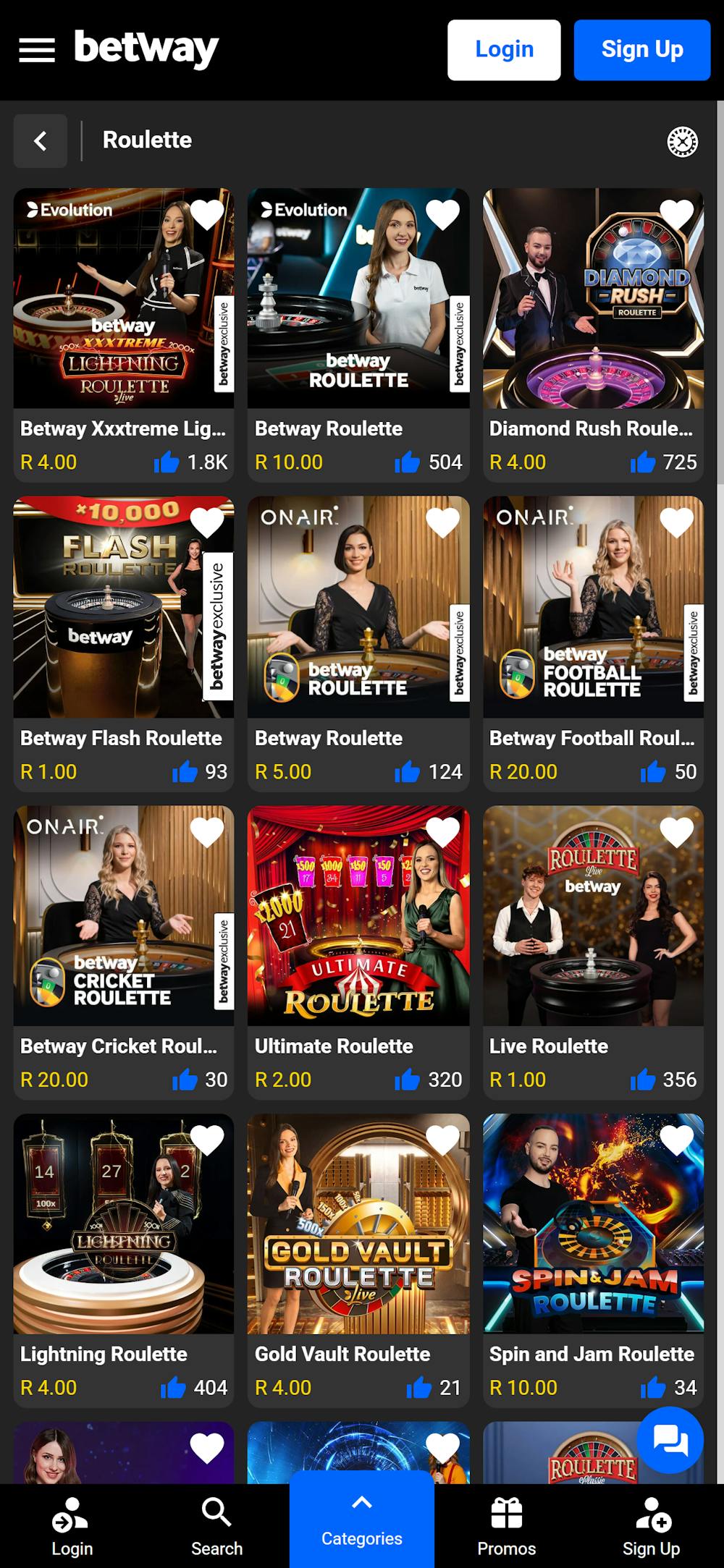Open Betway Football Roulette game

point(593,607)
